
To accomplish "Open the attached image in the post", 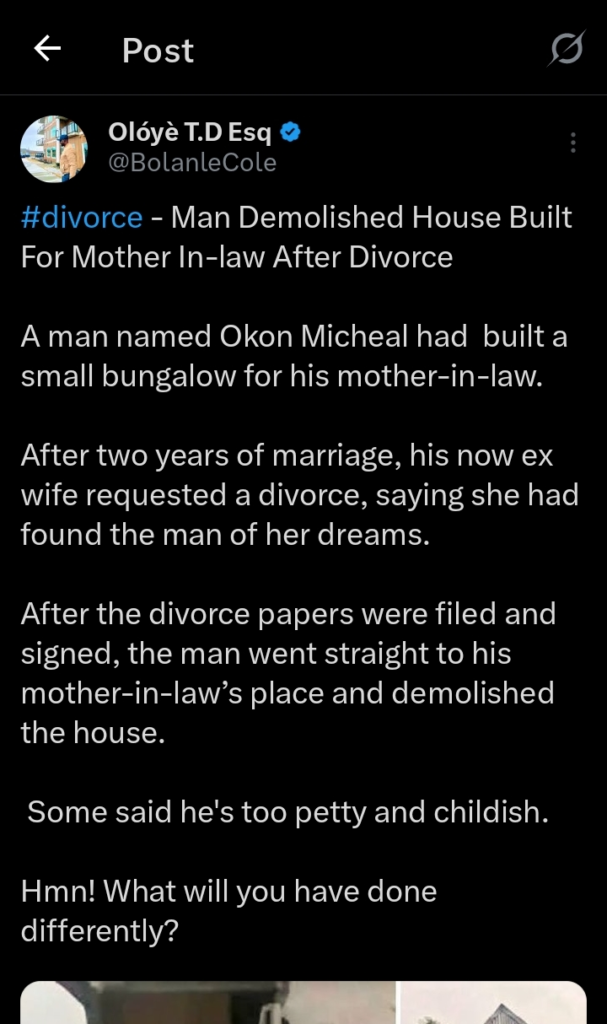I will coord(303,1002).
